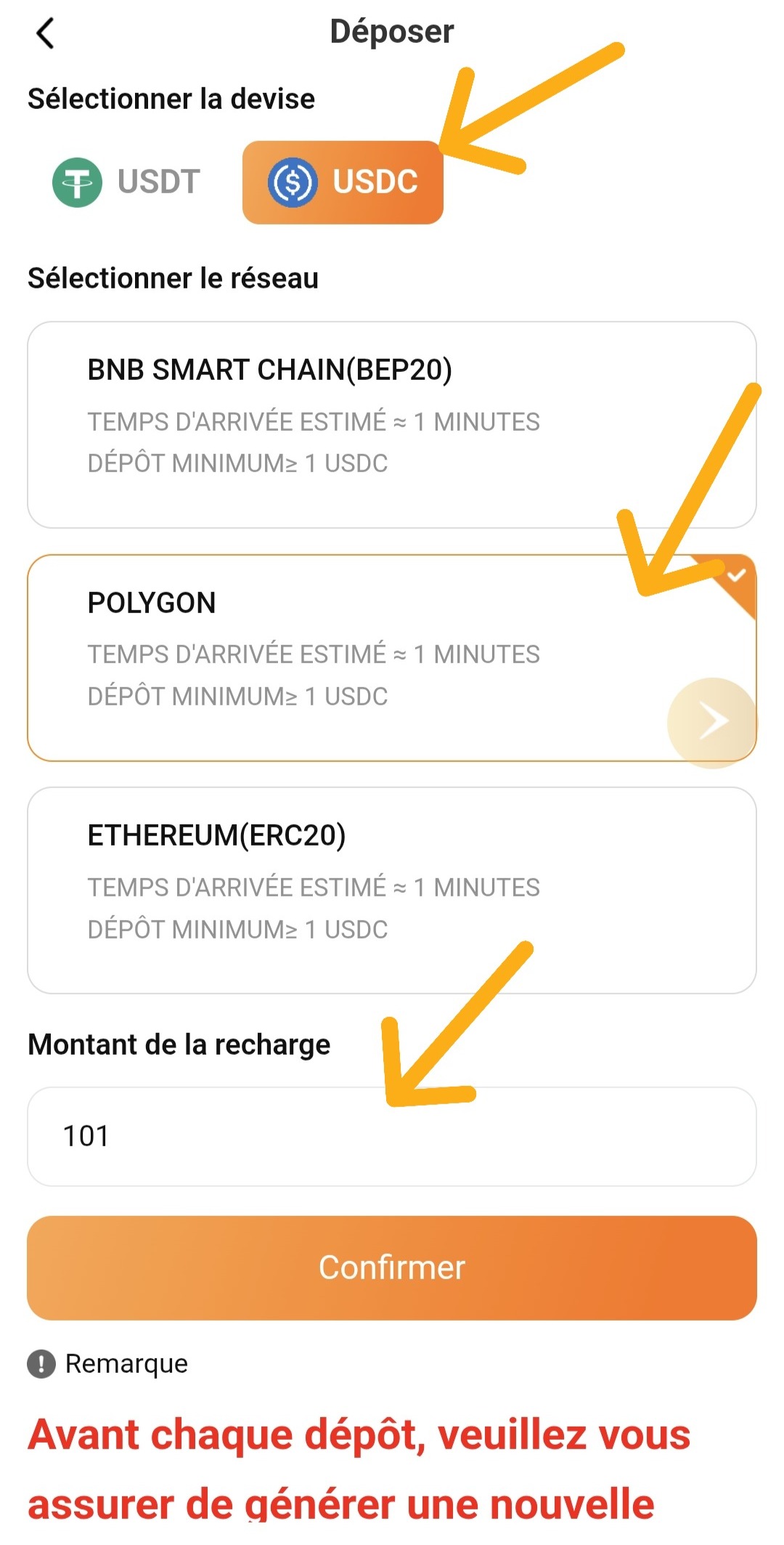Confirm the deposit with Confirmer
This screenshot has width=784, height=1545.
pos(392,1268)
